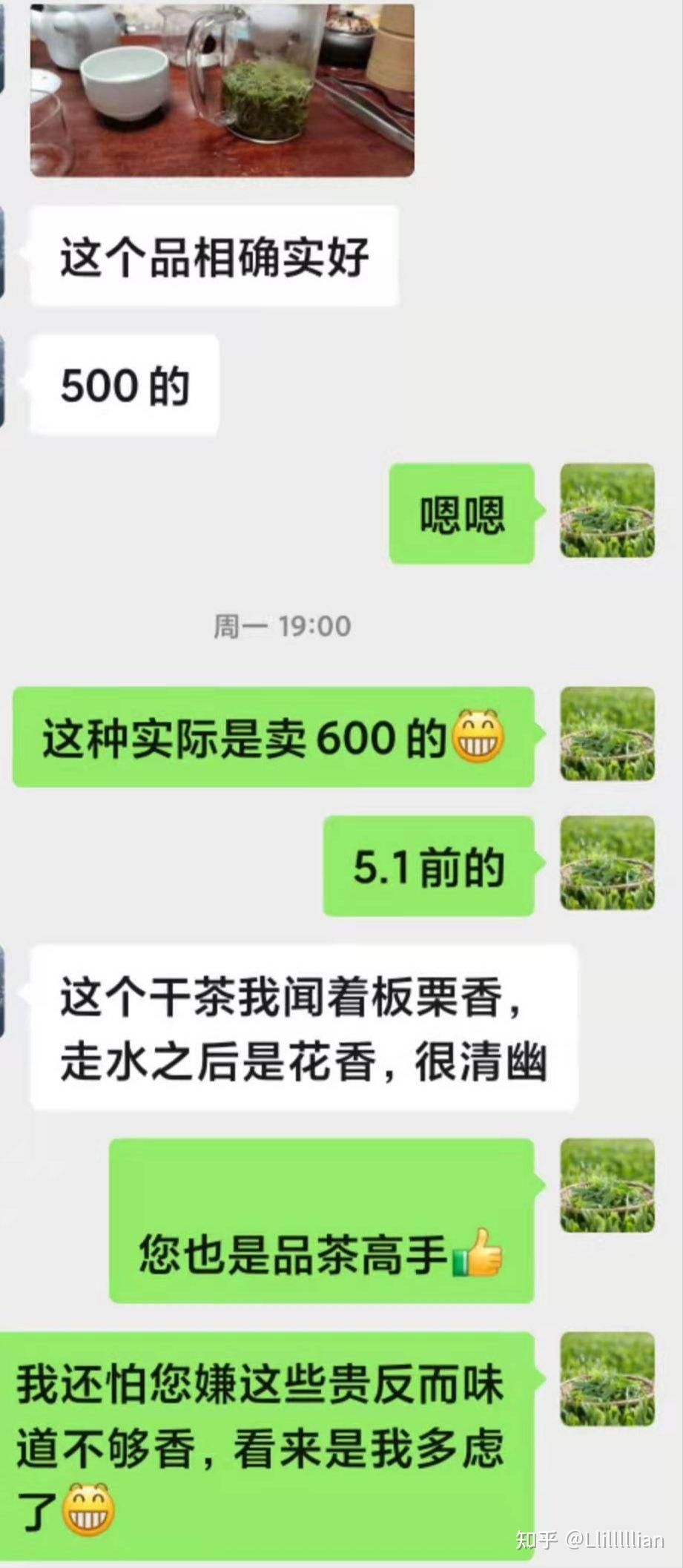Open sender avatar beside the 嗯嗯 message
The image size is (683, 1568).
pos(607,511)
